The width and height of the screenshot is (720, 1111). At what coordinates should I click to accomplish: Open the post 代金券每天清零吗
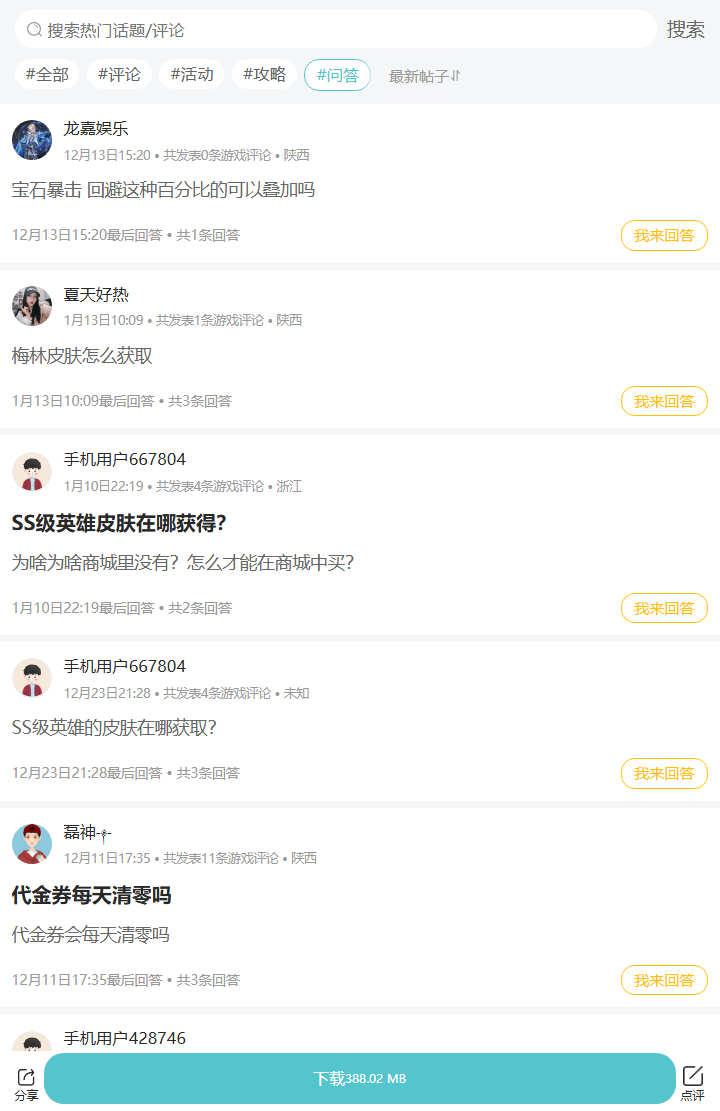tap(91, 895)
